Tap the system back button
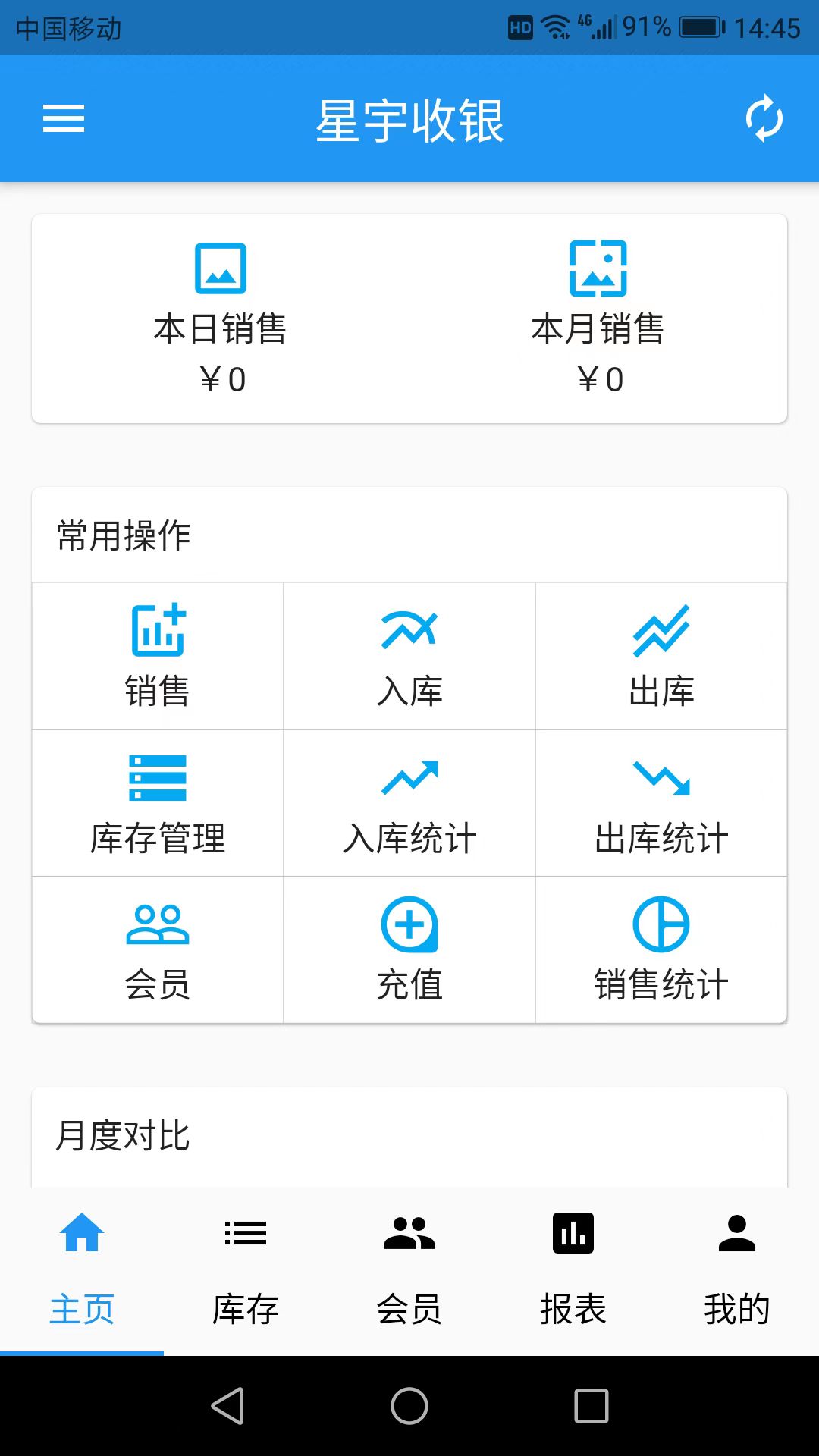 coord(227,1406)
